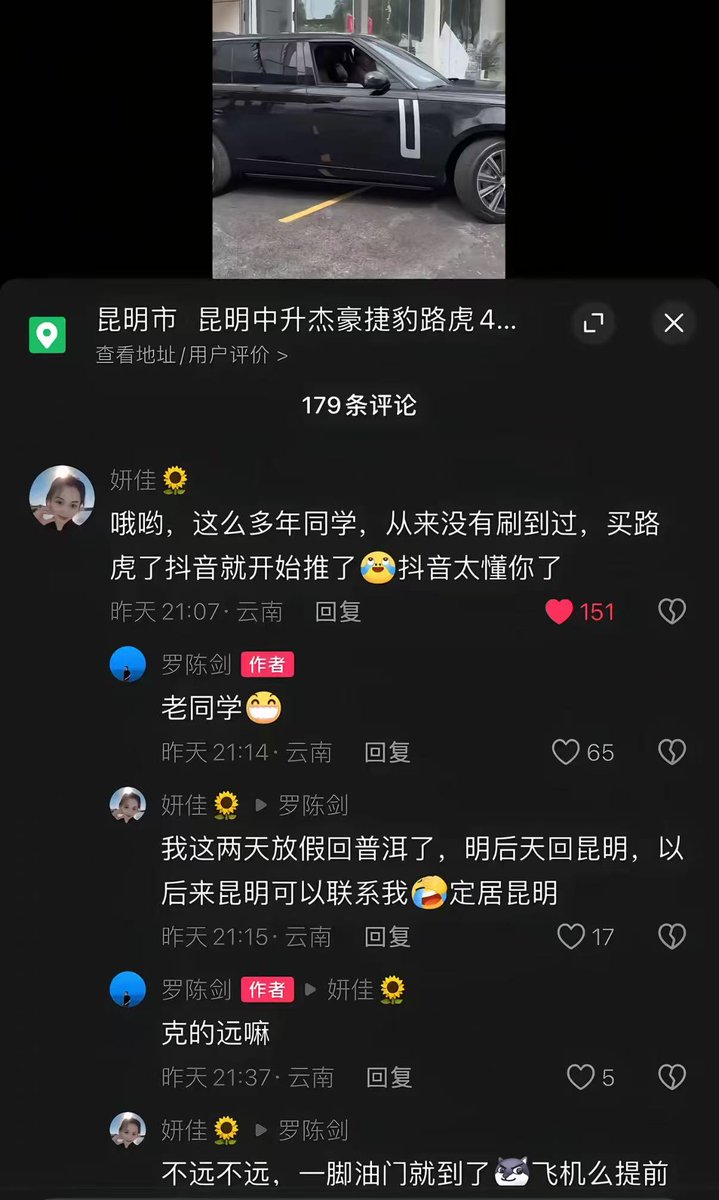Screen dimensions: 719x1200
Task: Reply to the 克的远嘛 comment
Action: pos(389,1077)
